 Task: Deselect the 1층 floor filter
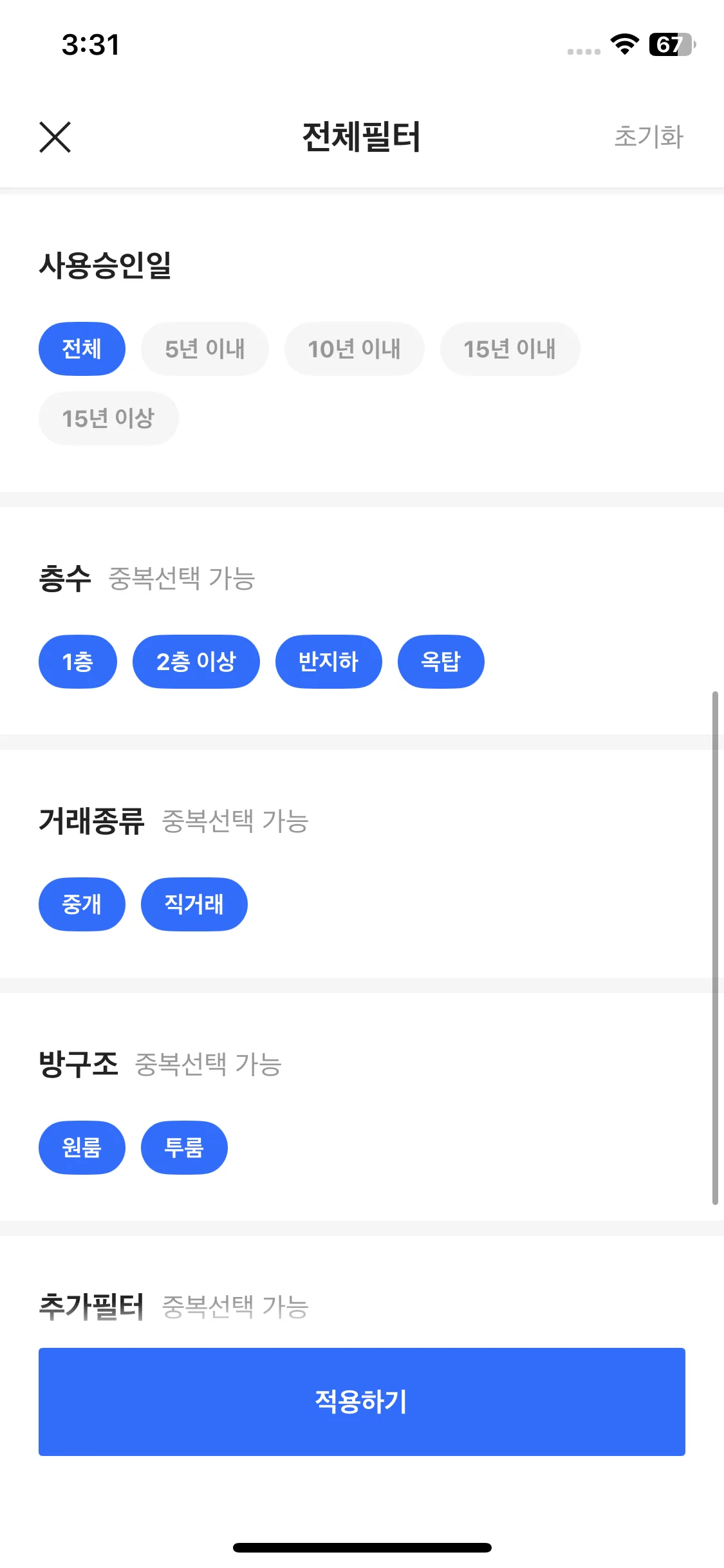click(77, 661)
